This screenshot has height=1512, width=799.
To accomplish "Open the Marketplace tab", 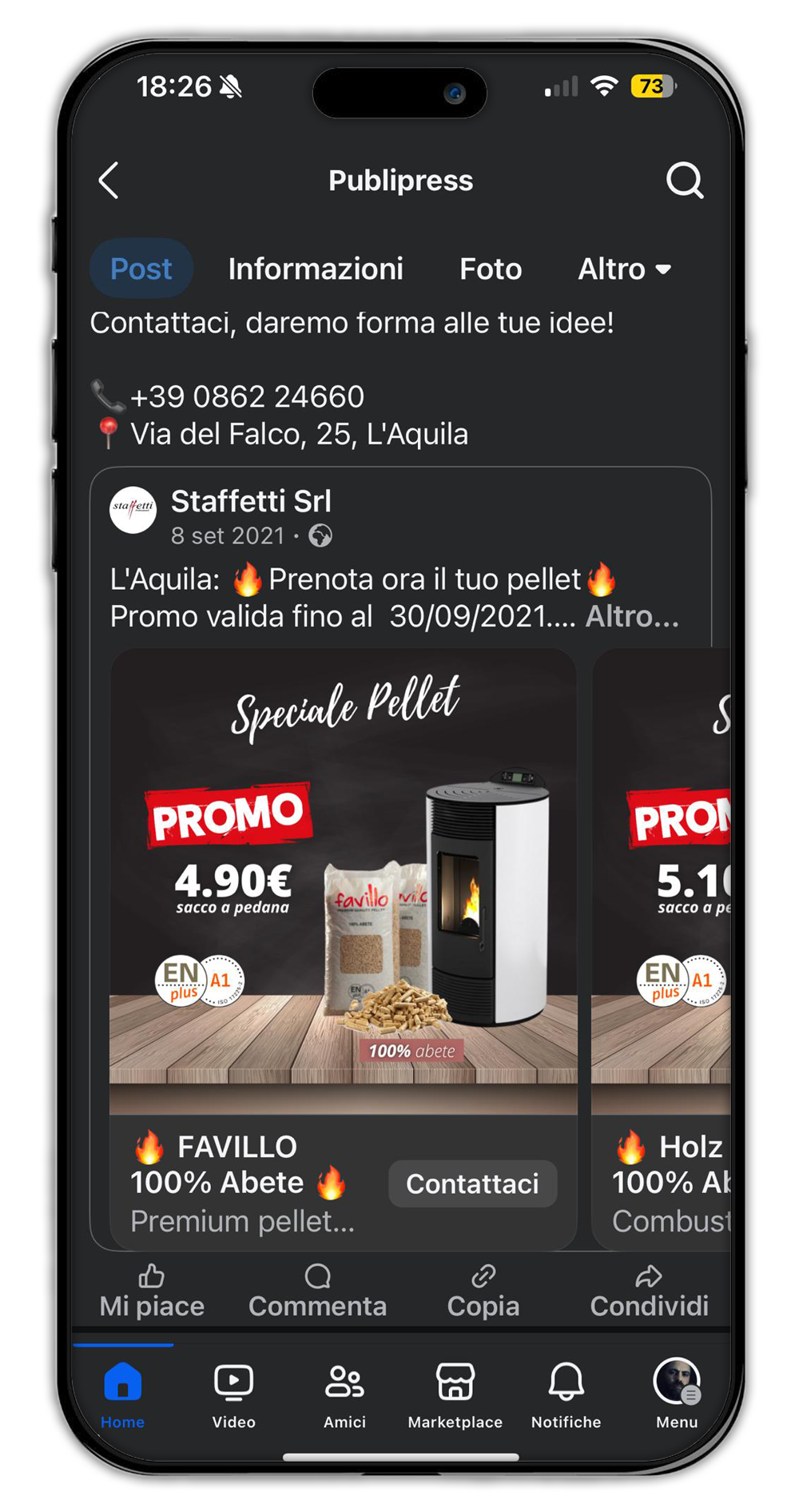I will 455,1395.
